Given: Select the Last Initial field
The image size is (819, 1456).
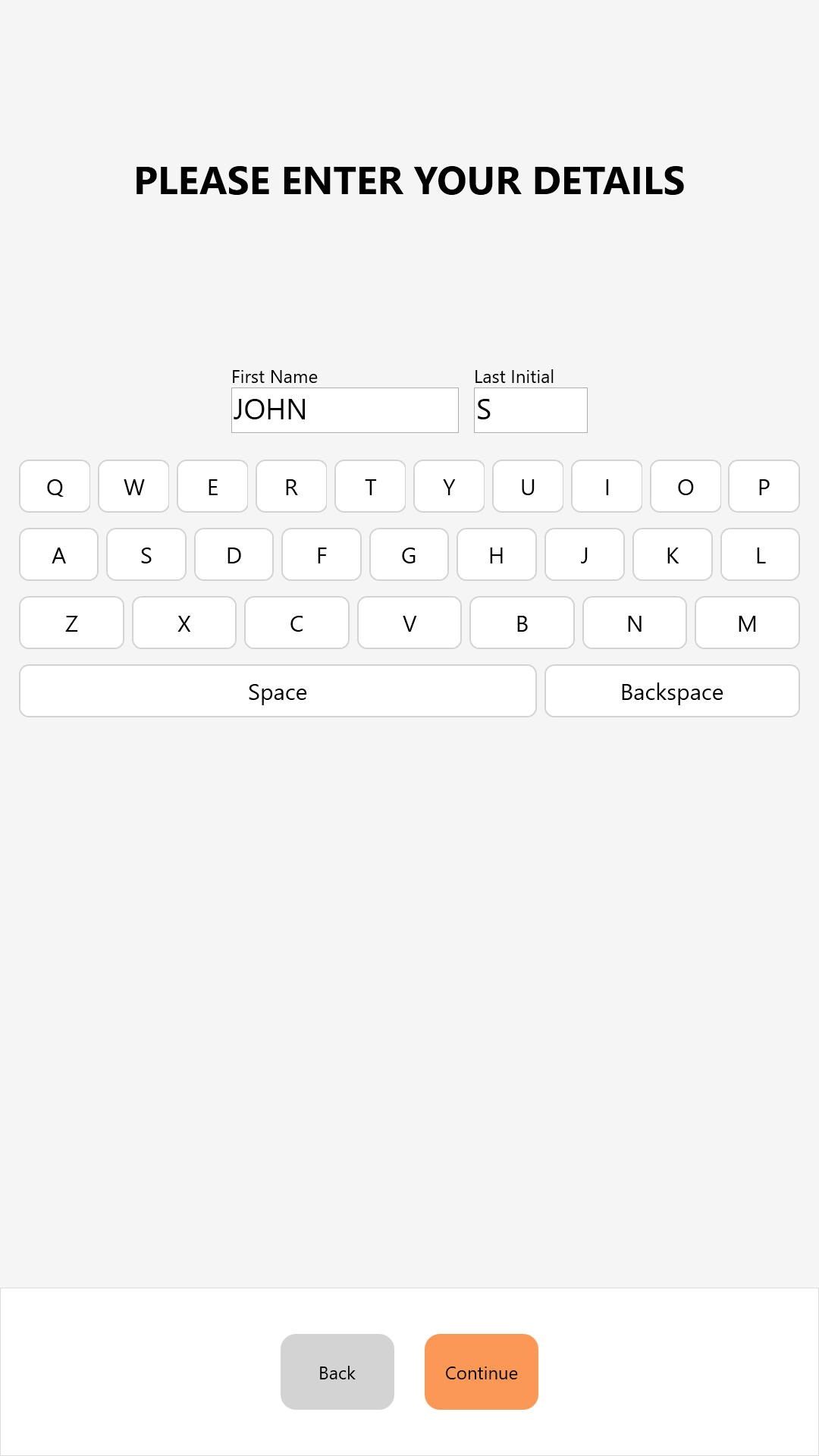Looking at the screenshot, I should tap(531, 410).
